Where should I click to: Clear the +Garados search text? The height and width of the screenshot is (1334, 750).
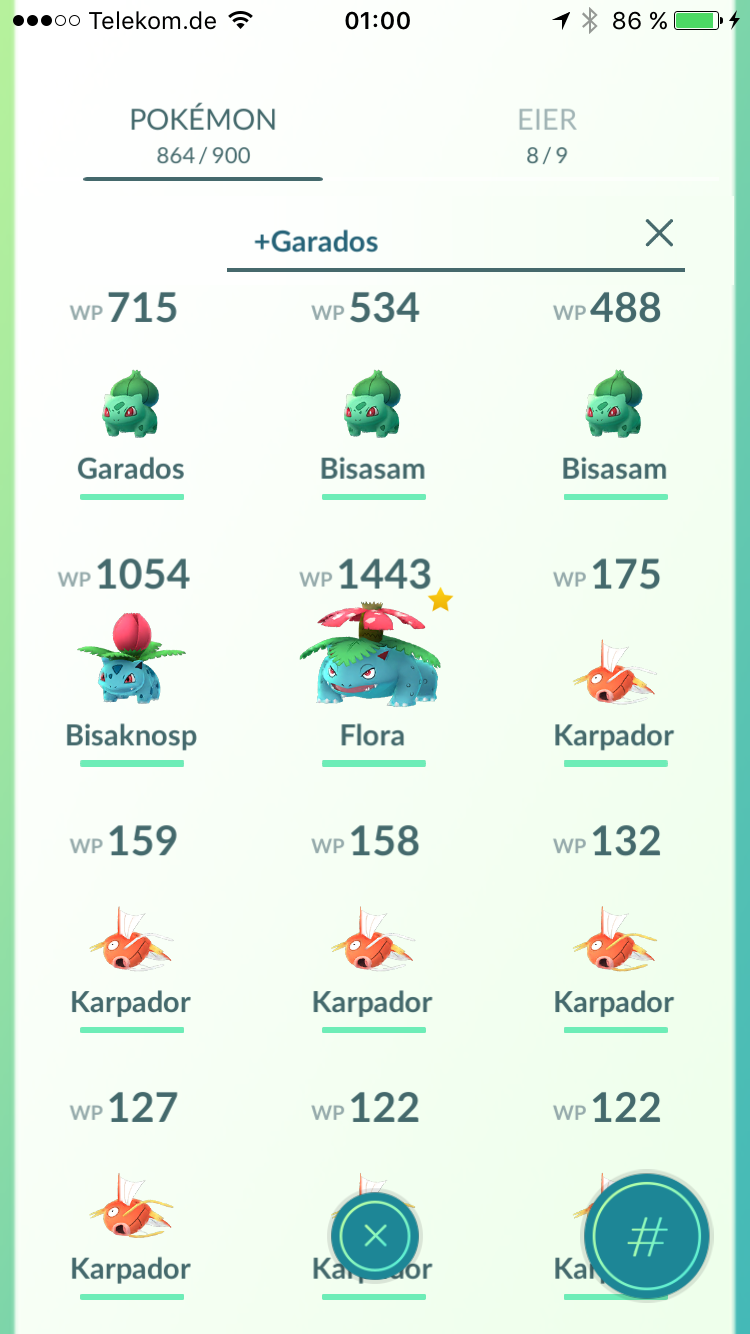pyautogui.click(x=659, y=233)
